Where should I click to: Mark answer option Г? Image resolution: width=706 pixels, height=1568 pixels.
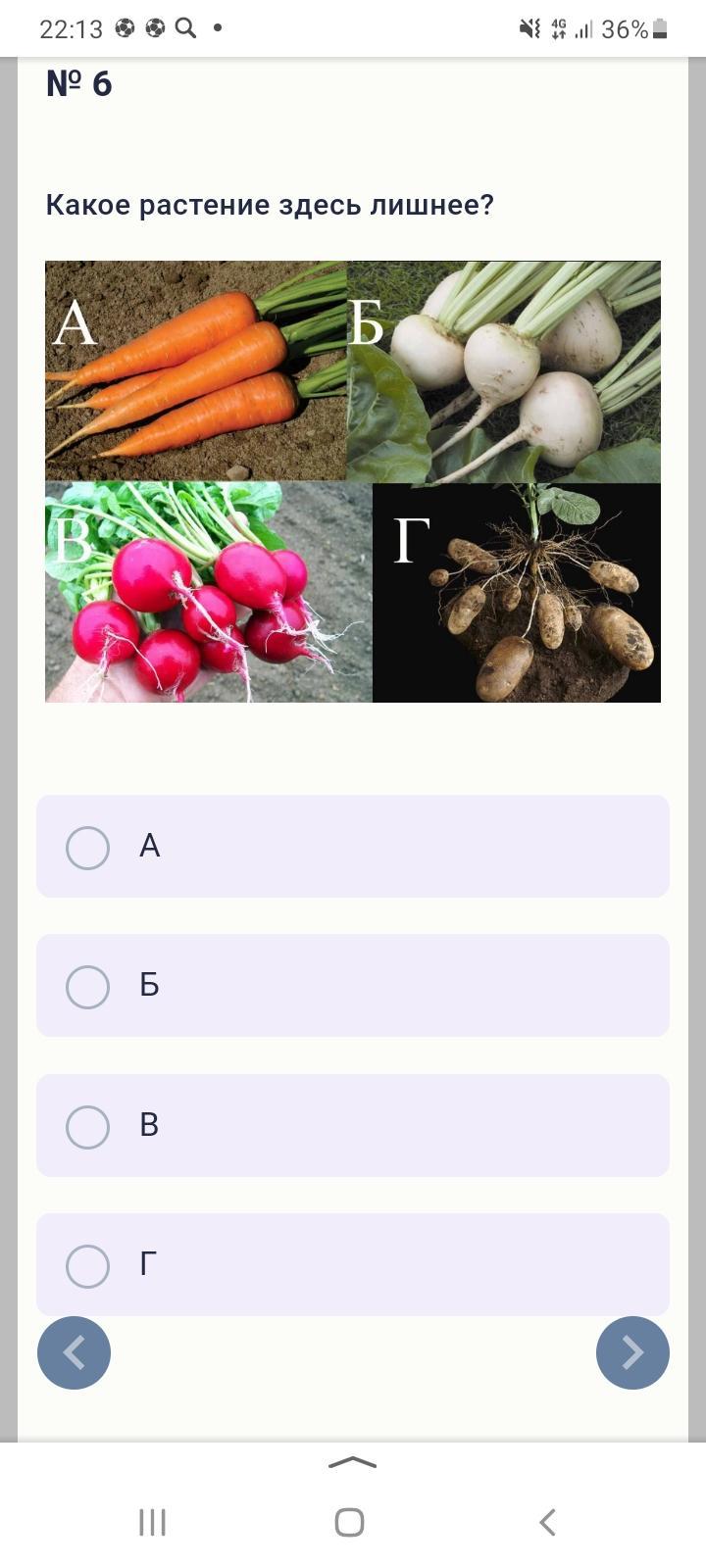[88, 1266]
